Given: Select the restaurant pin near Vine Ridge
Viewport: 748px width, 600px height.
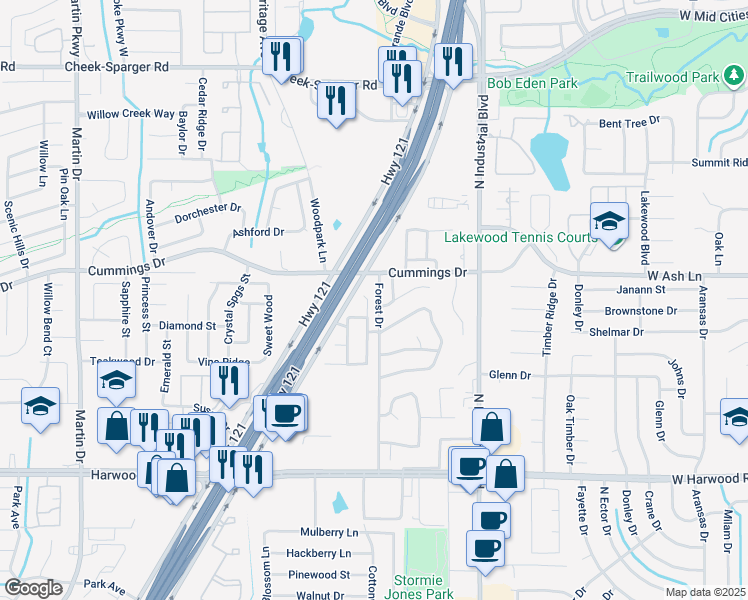Looking at the screenshot, I should [231, 381].
